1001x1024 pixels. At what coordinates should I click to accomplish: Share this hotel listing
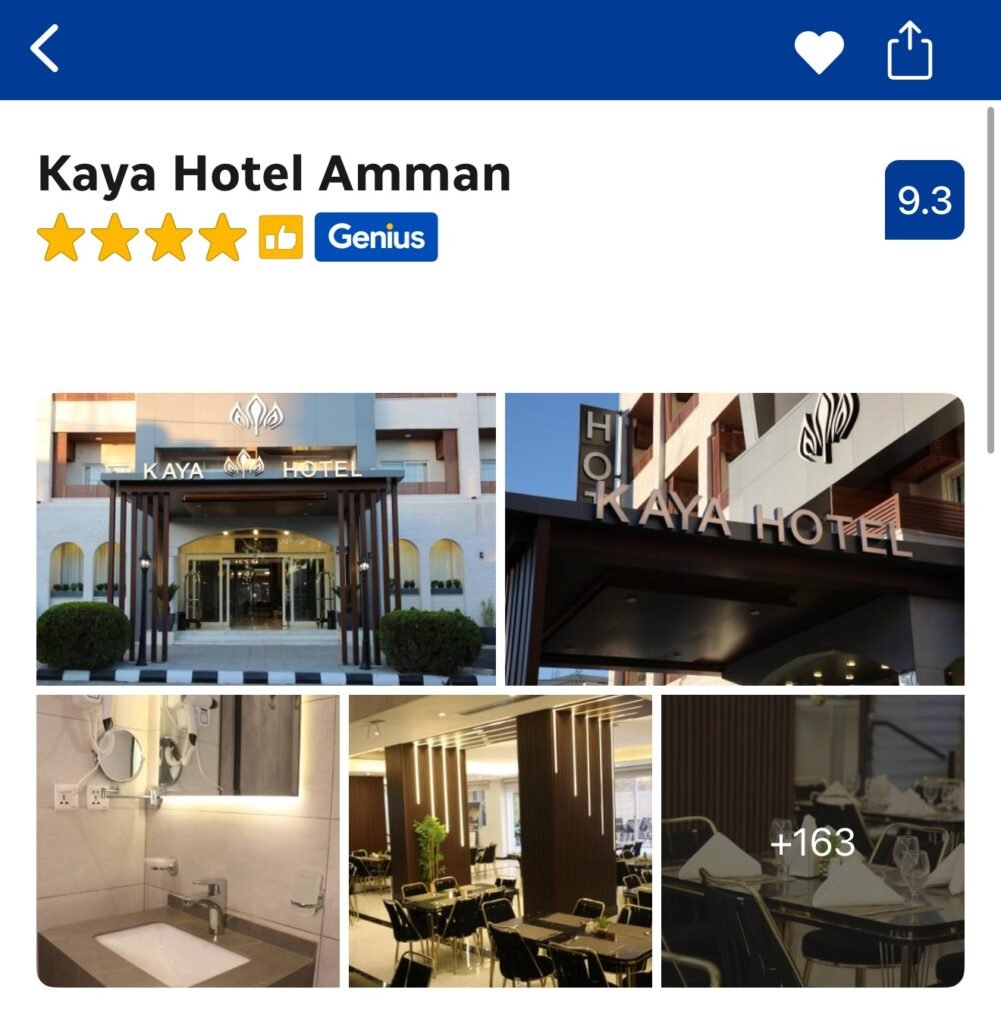tap(910, 50)
